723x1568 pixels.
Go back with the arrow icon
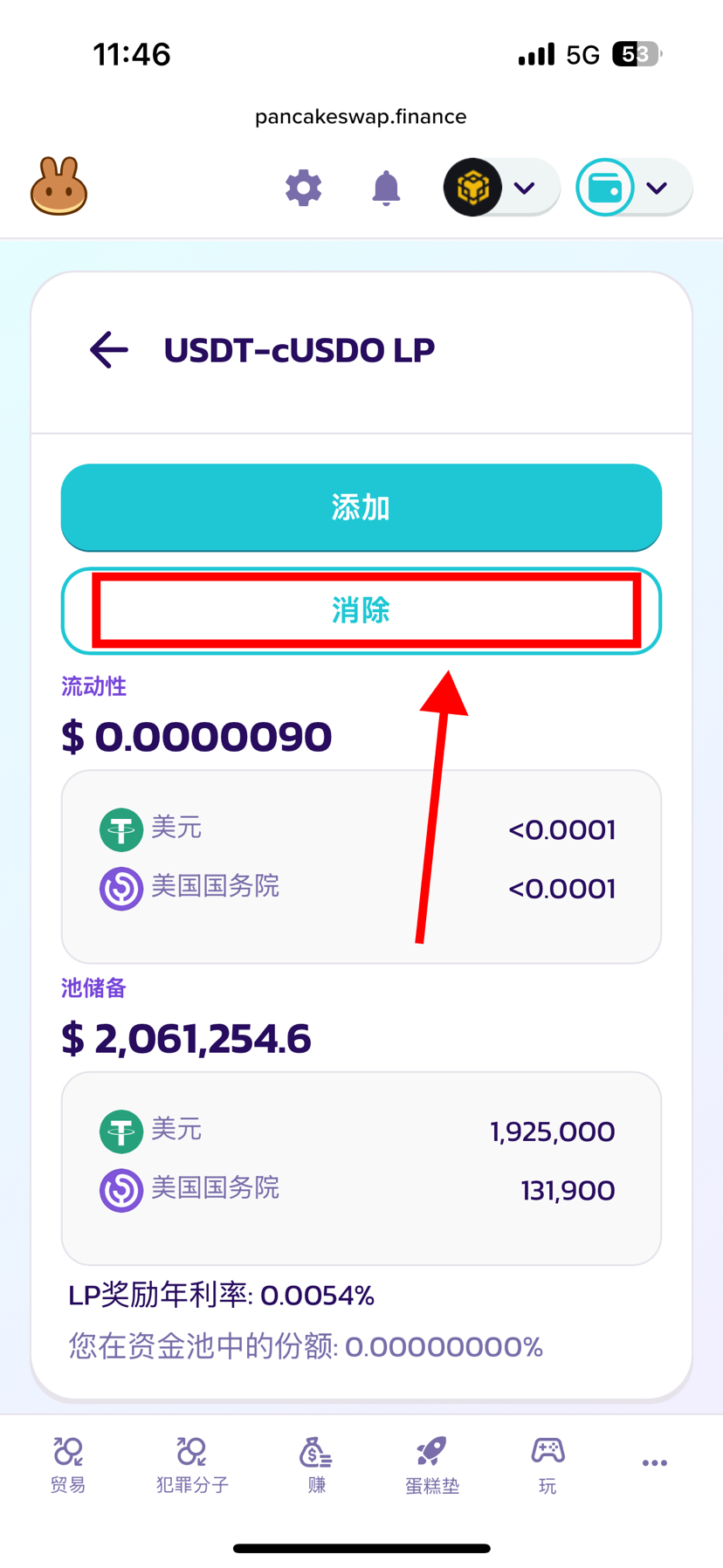click(109, 350)
